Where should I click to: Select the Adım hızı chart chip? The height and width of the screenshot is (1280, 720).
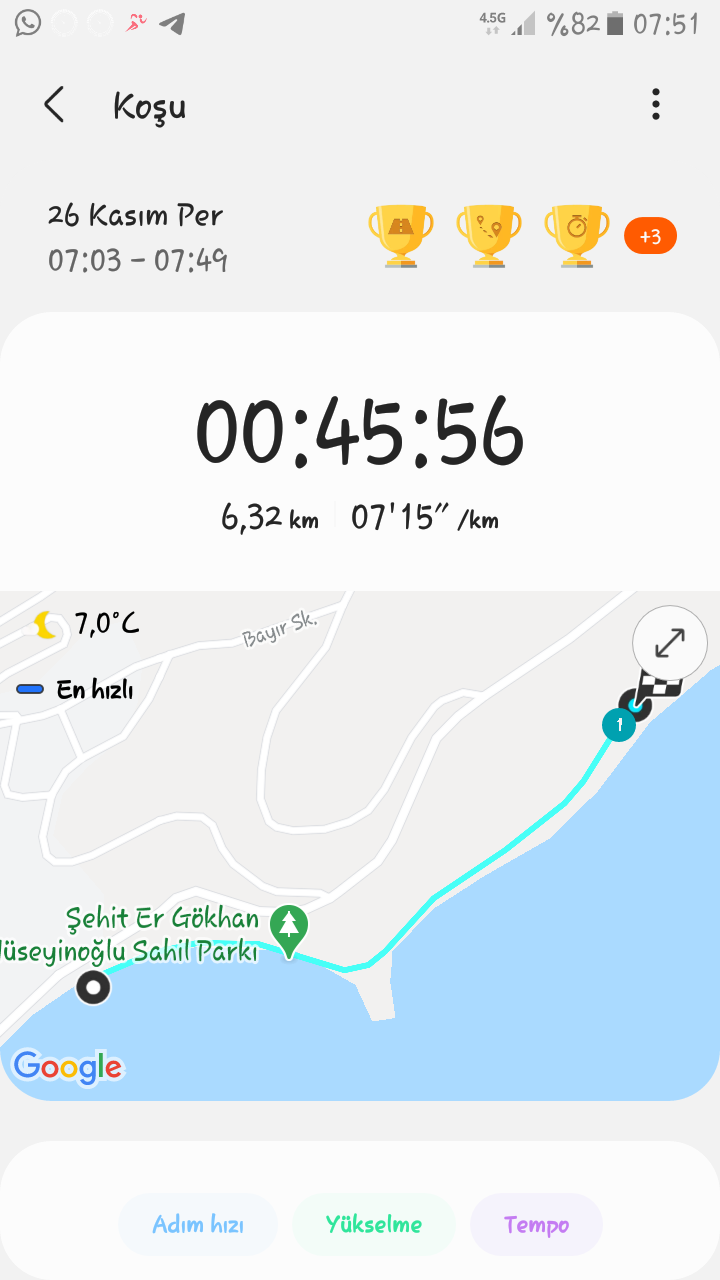(x=198, y=1224)
